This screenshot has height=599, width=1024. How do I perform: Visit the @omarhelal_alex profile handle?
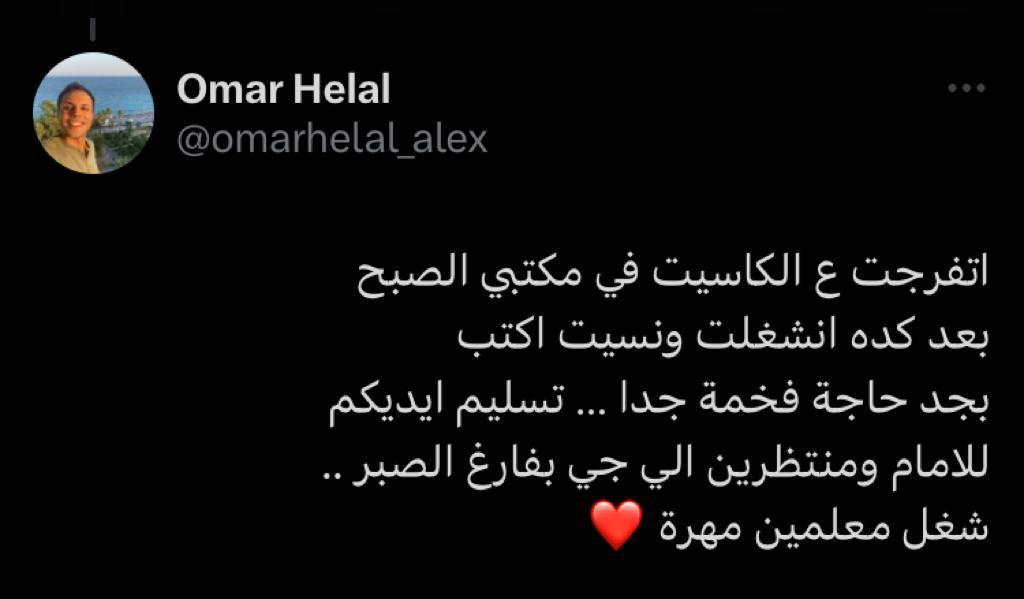(332, 139)
